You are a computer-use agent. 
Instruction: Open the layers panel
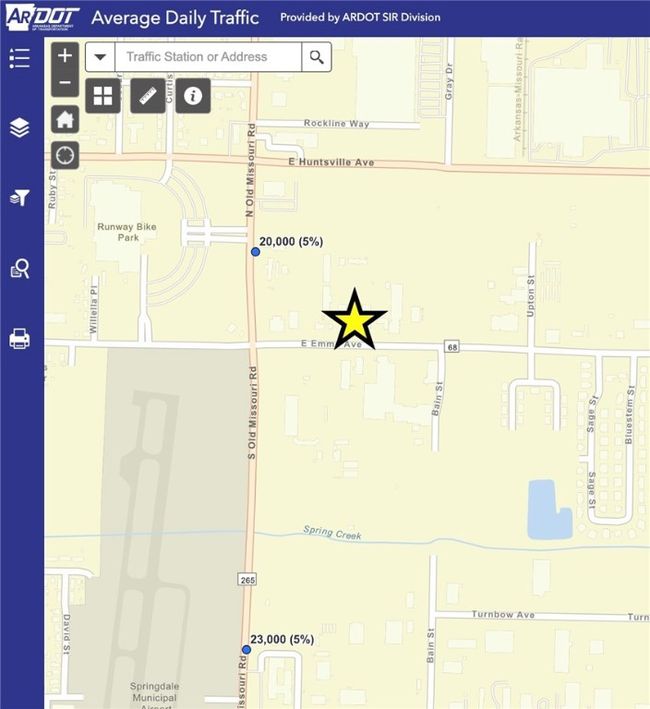point(20,127)
